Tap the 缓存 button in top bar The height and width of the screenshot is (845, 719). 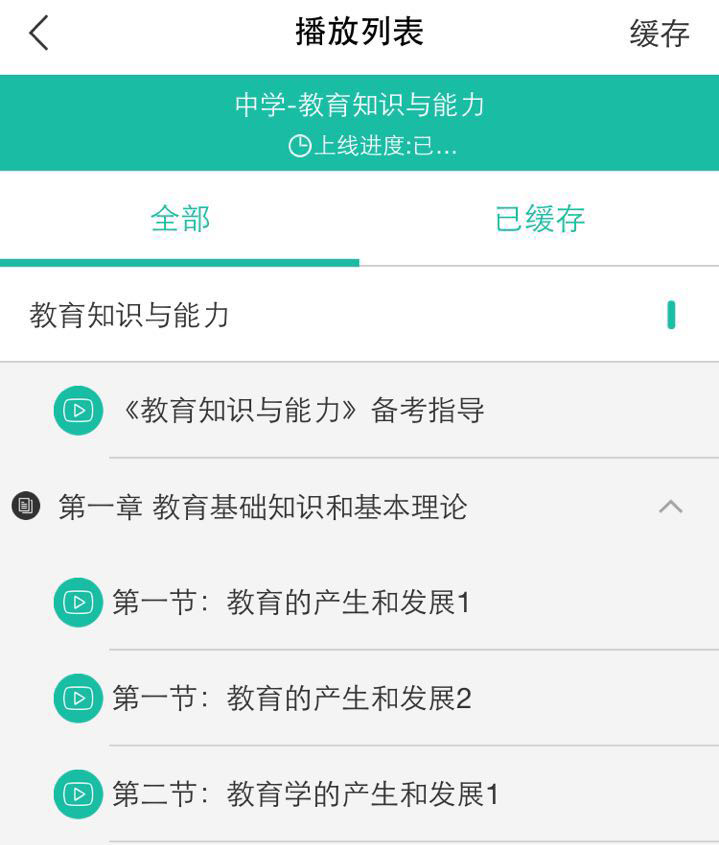click(x=659, y=33)
